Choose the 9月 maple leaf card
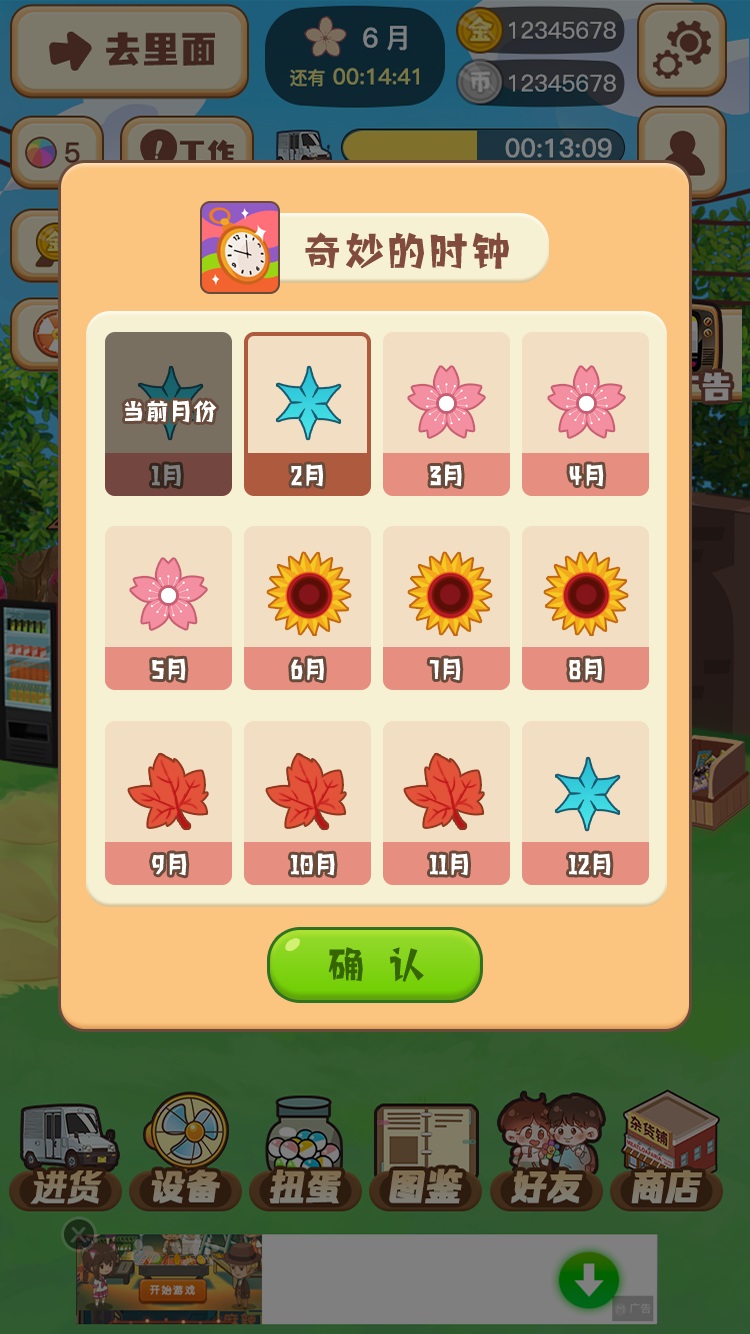 168,802
